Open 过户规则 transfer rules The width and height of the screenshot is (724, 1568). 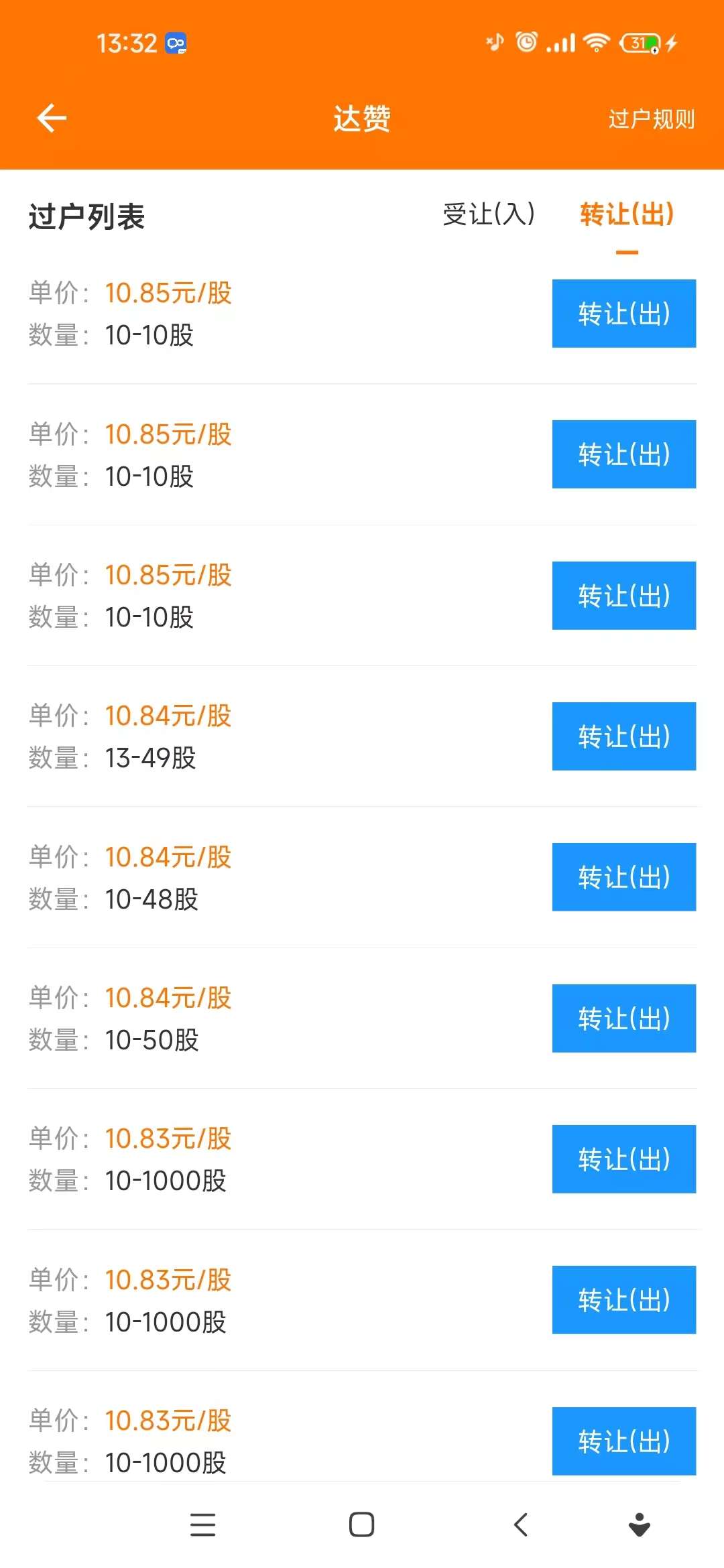(x=651, y=119)
